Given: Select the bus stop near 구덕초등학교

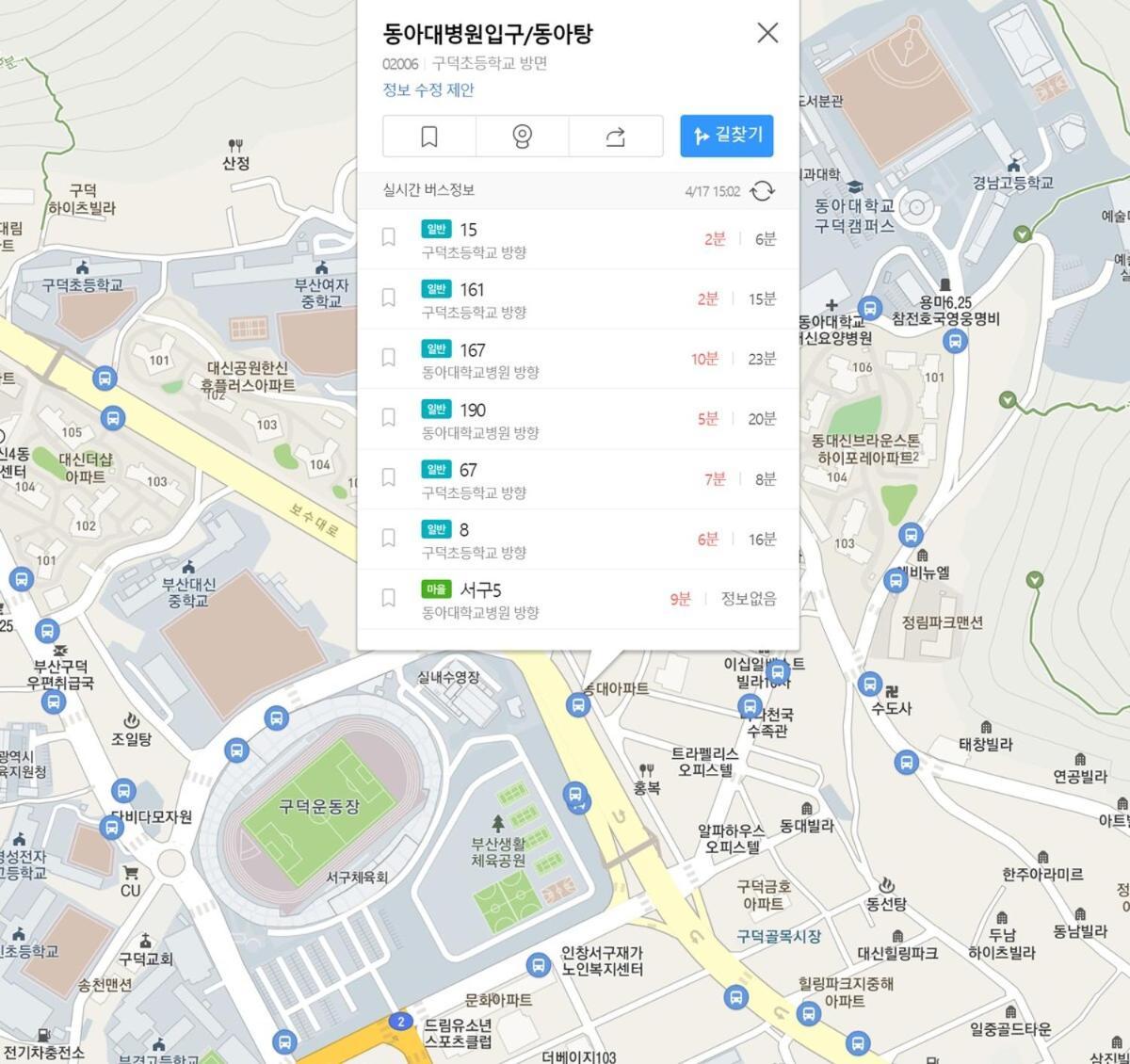Looking at the screenshot, I should 105,378.
